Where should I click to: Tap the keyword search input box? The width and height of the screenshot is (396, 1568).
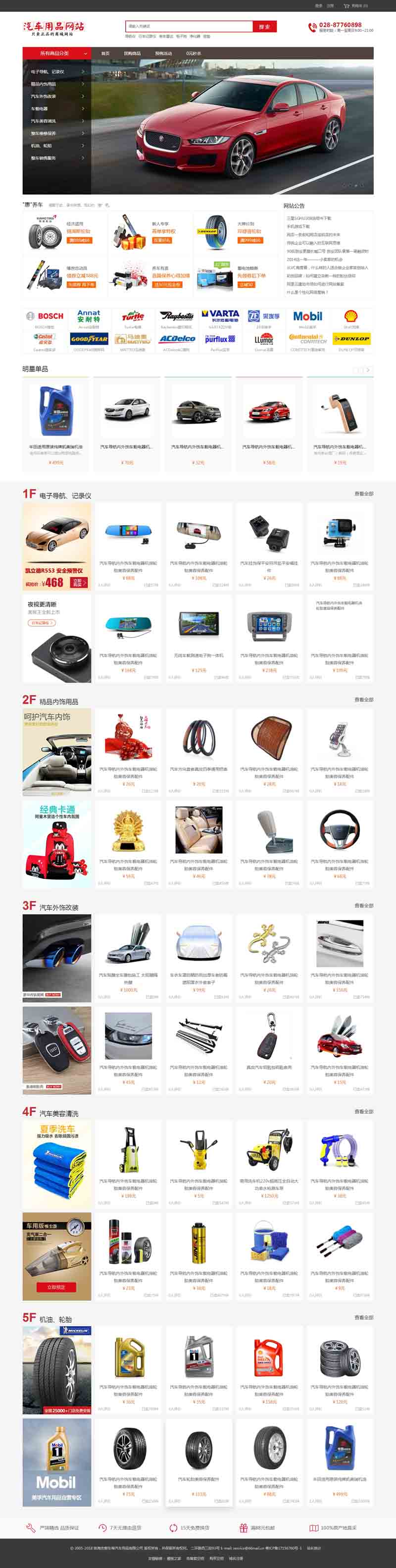tap(189, 26)
